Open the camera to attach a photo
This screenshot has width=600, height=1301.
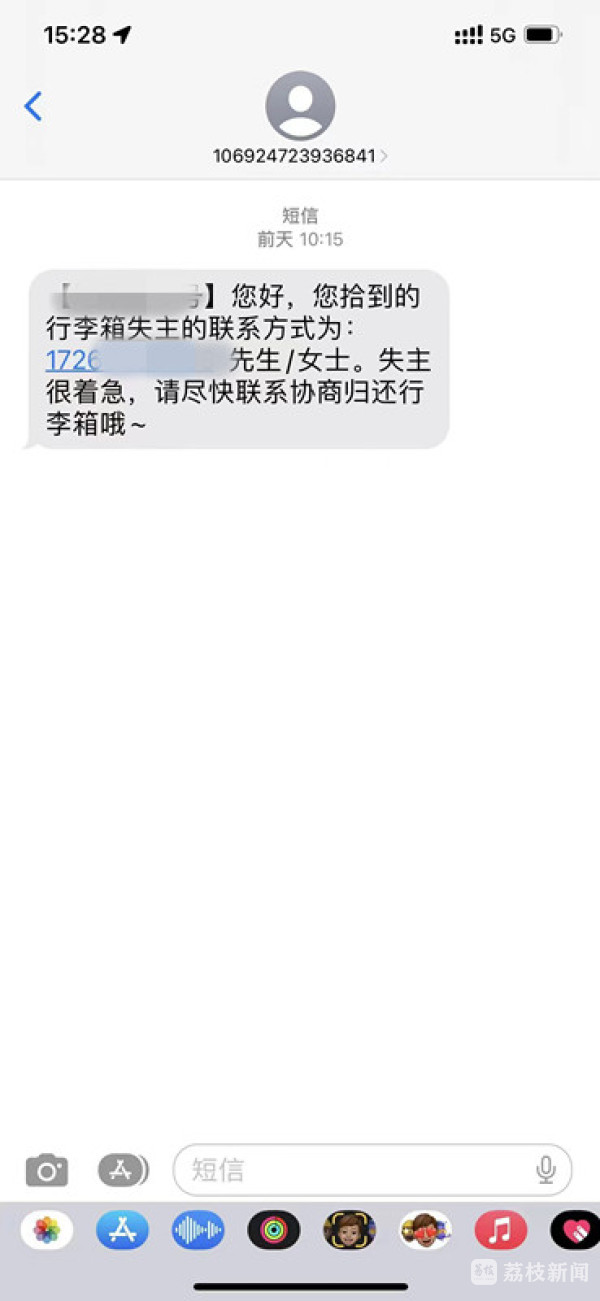tap(46, 1169)
